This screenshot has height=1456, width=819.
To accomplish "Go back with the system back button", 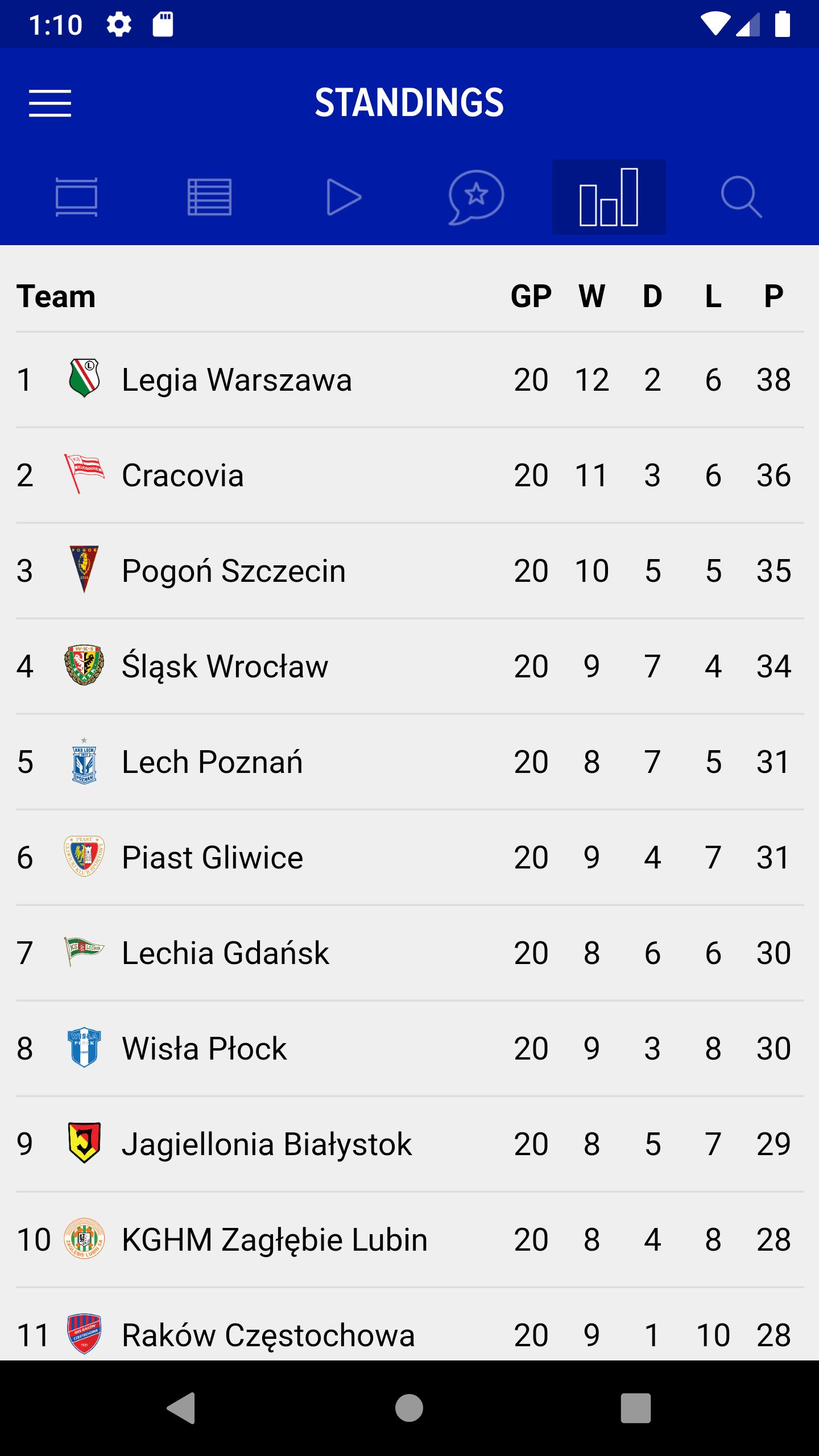I will pos(181,1408).
